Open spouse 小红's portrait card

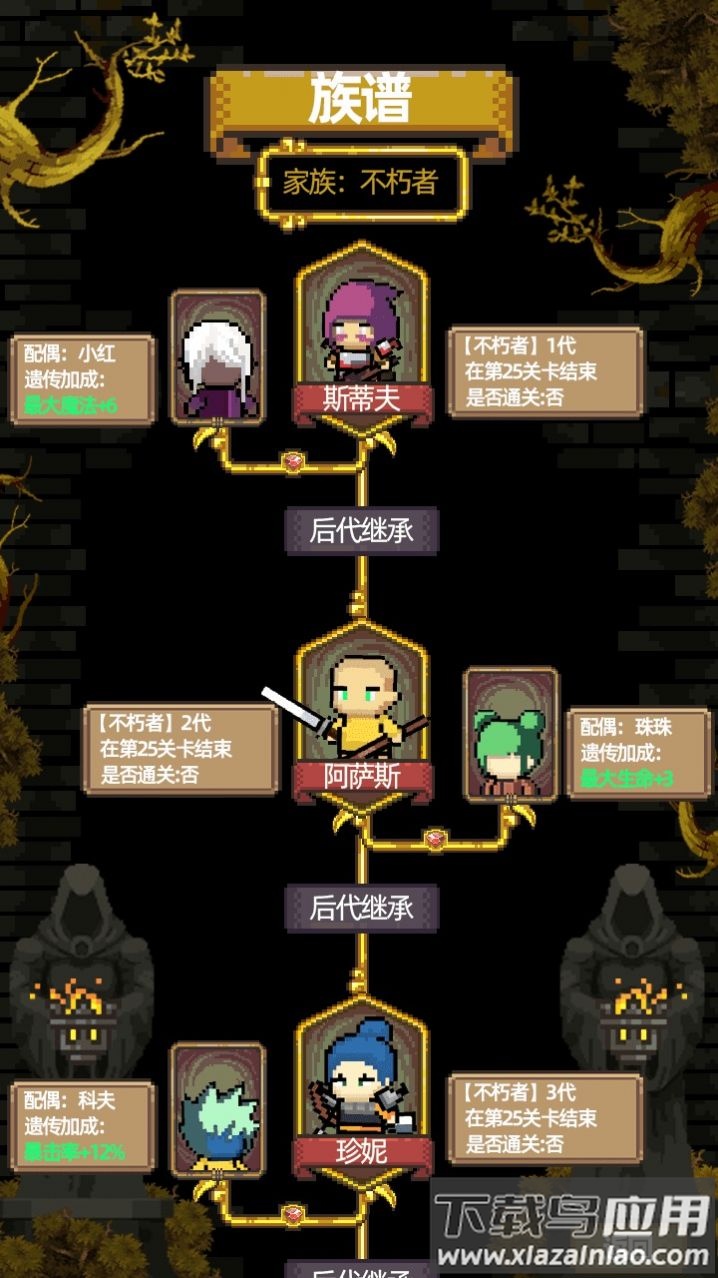tap(218, 357)
